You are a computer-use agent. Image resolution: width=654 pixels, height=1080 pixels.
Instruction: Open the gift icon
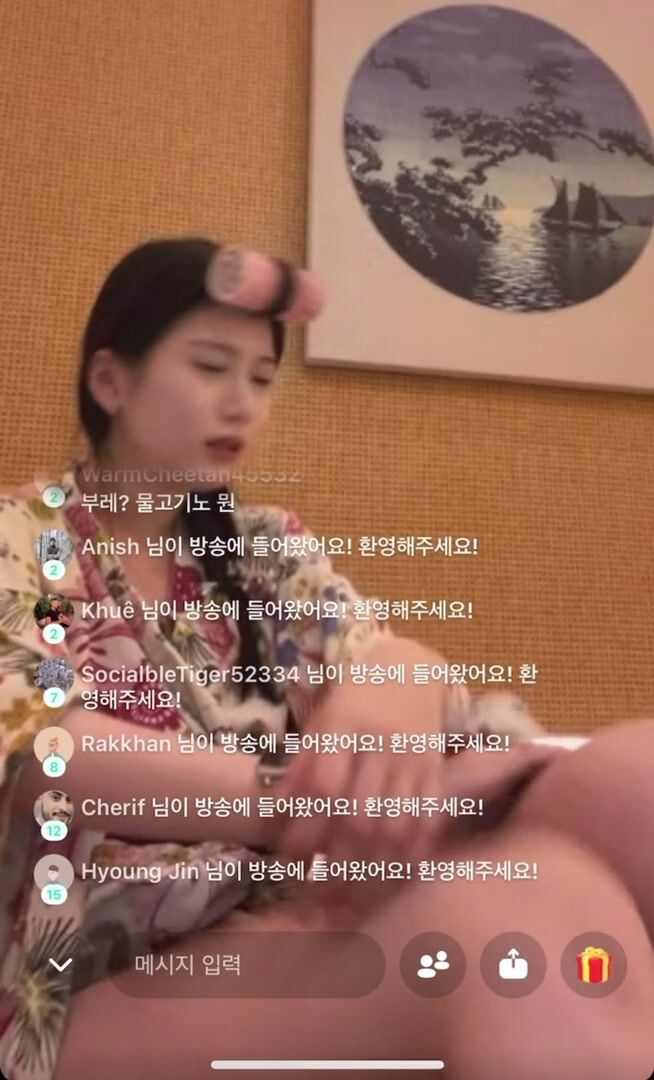tap(593, 964)
